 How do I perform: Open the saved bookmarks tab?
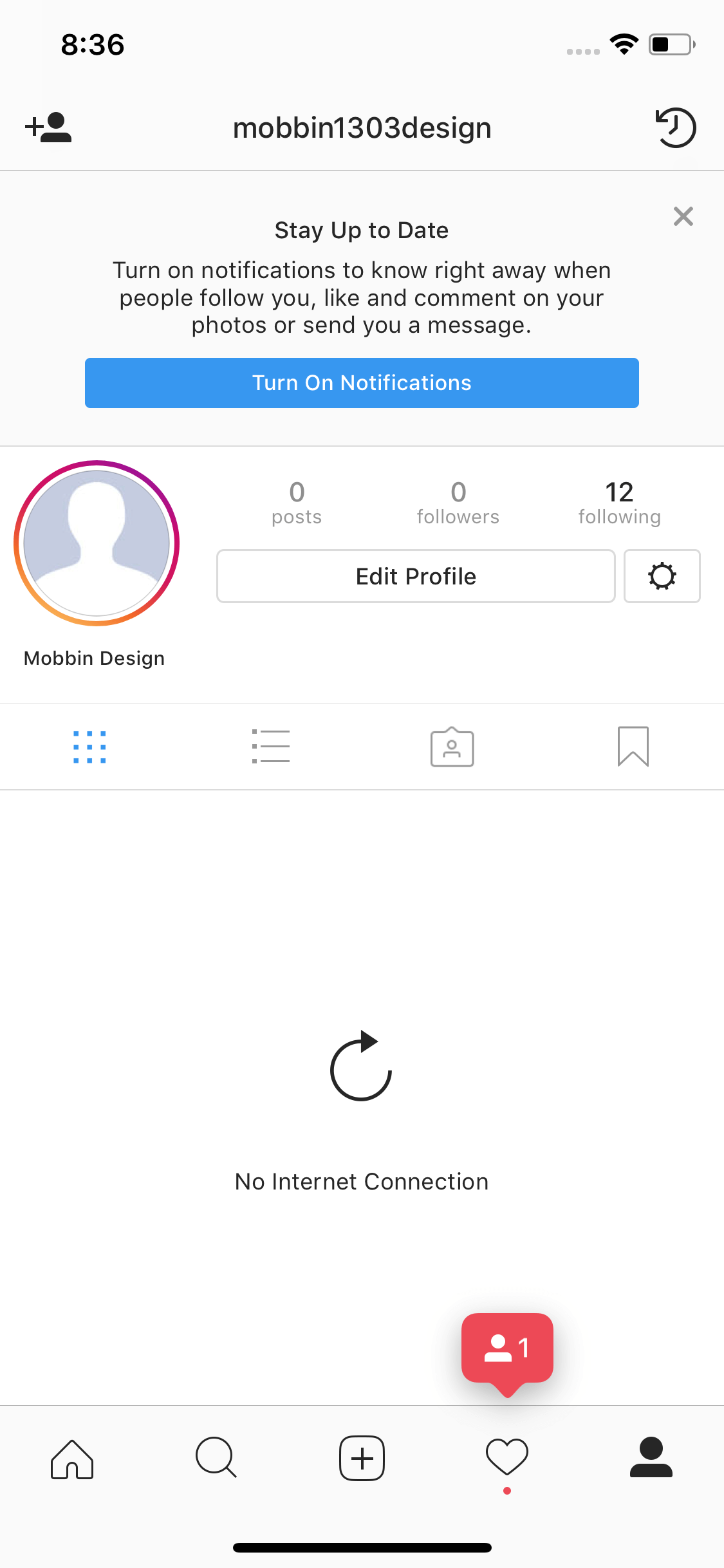coord(633,747)
